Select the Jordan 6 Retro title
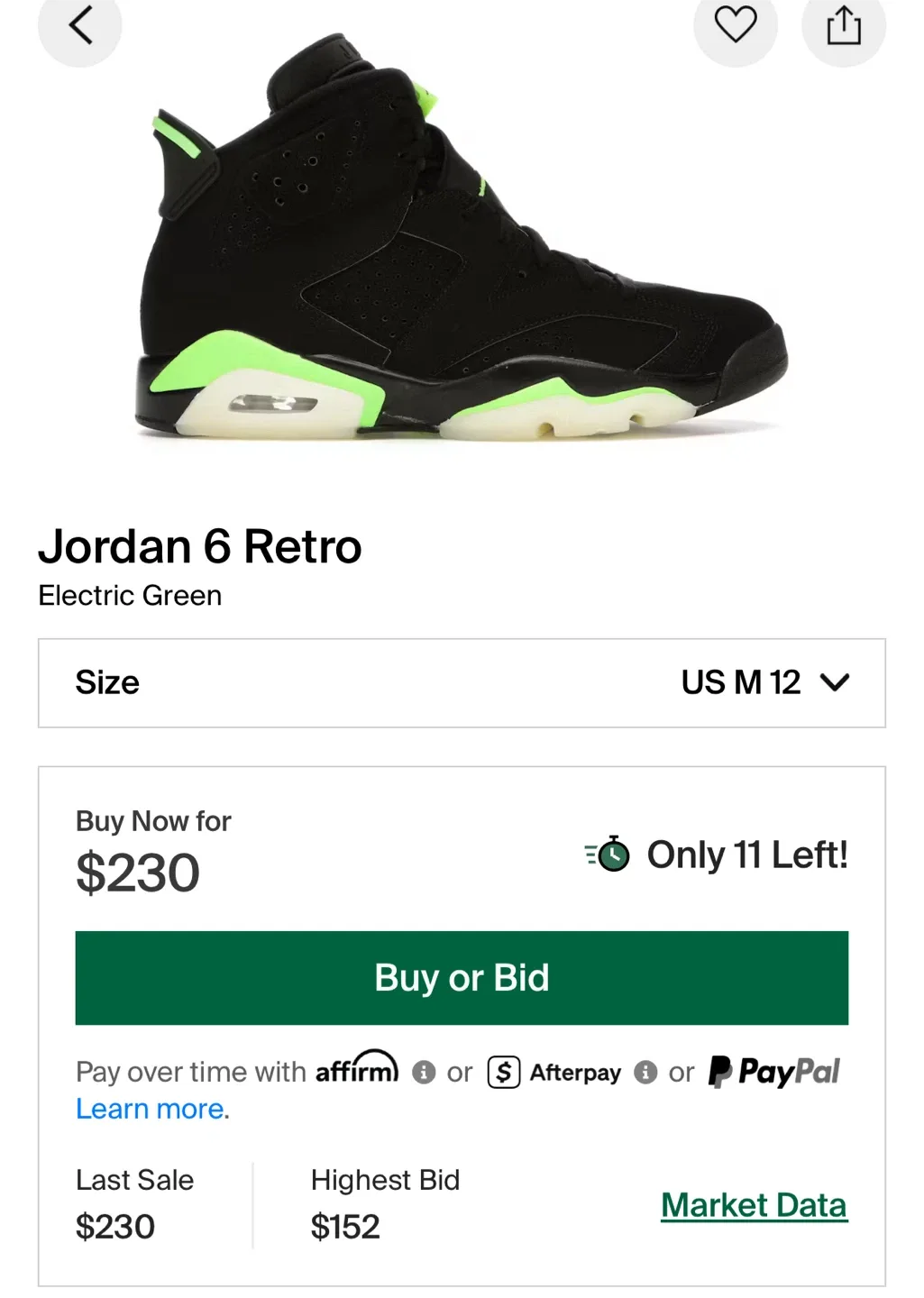The height and width of the screenshot is (1298, 924). coord(199,545)
